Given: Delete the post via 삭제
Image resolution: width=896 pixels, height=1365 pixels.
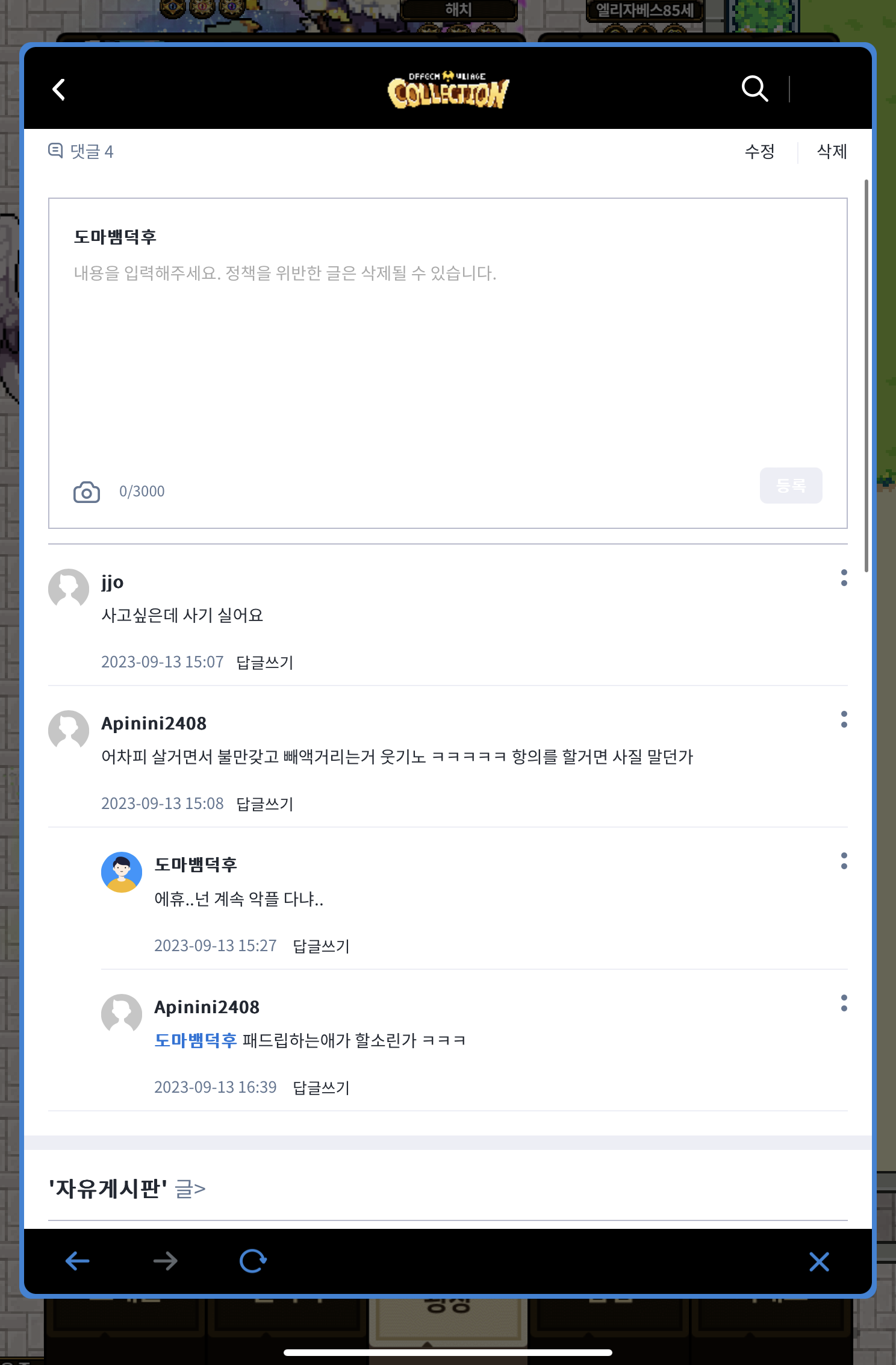Looking at the screenshot, I should click(832, 151).
